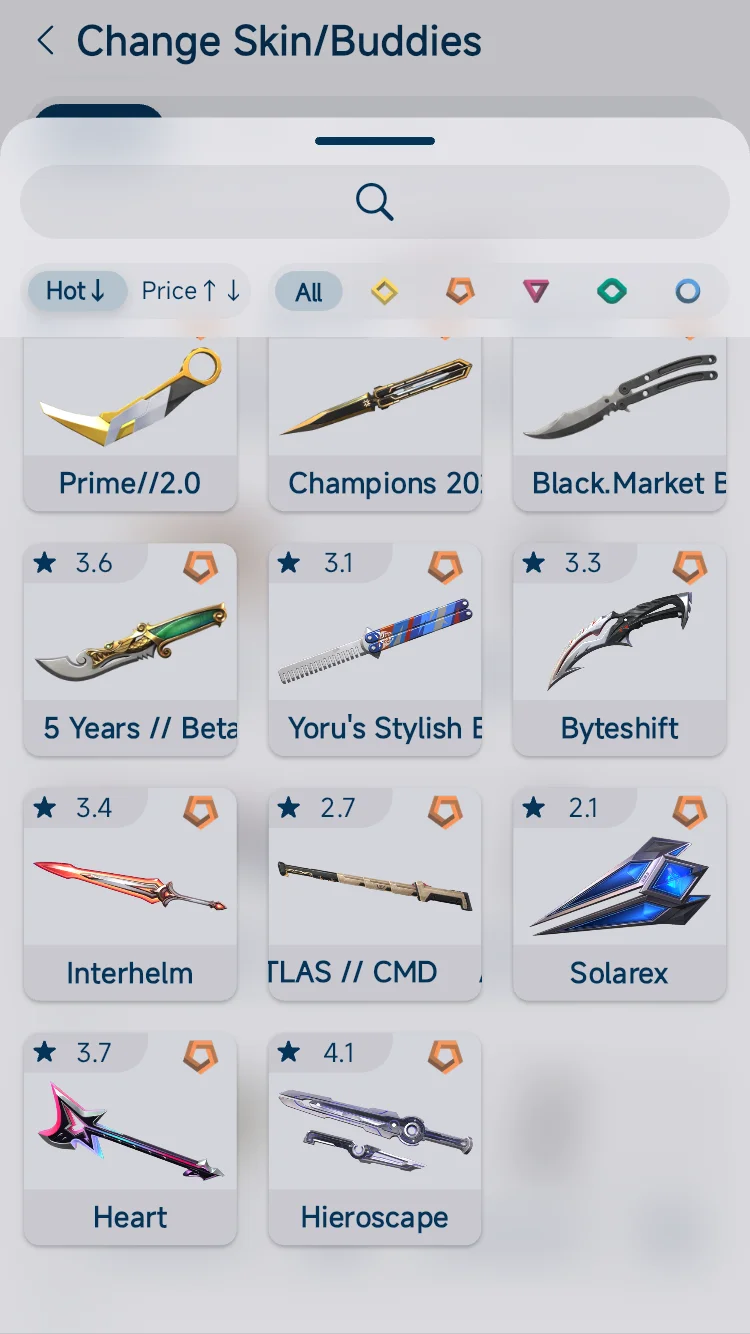Choose the Champions knife skin

click(x=375, y=424)
